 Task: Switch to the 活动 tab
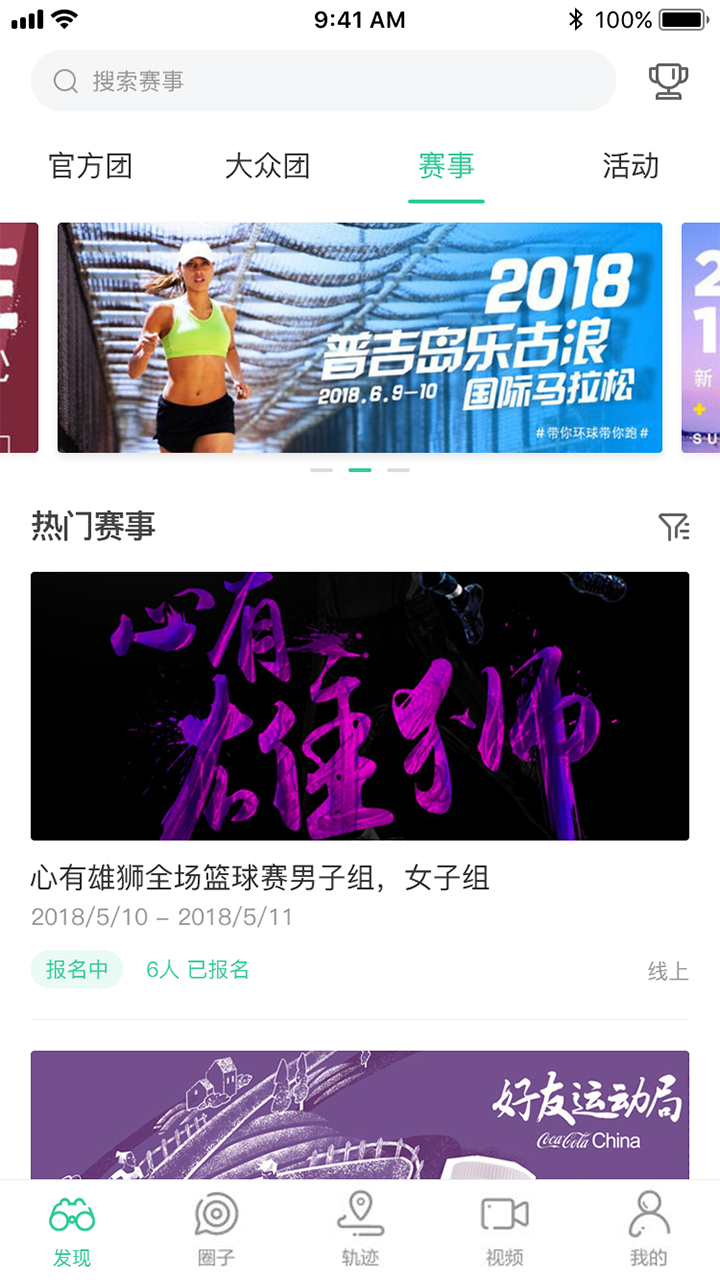click(629, 167)
